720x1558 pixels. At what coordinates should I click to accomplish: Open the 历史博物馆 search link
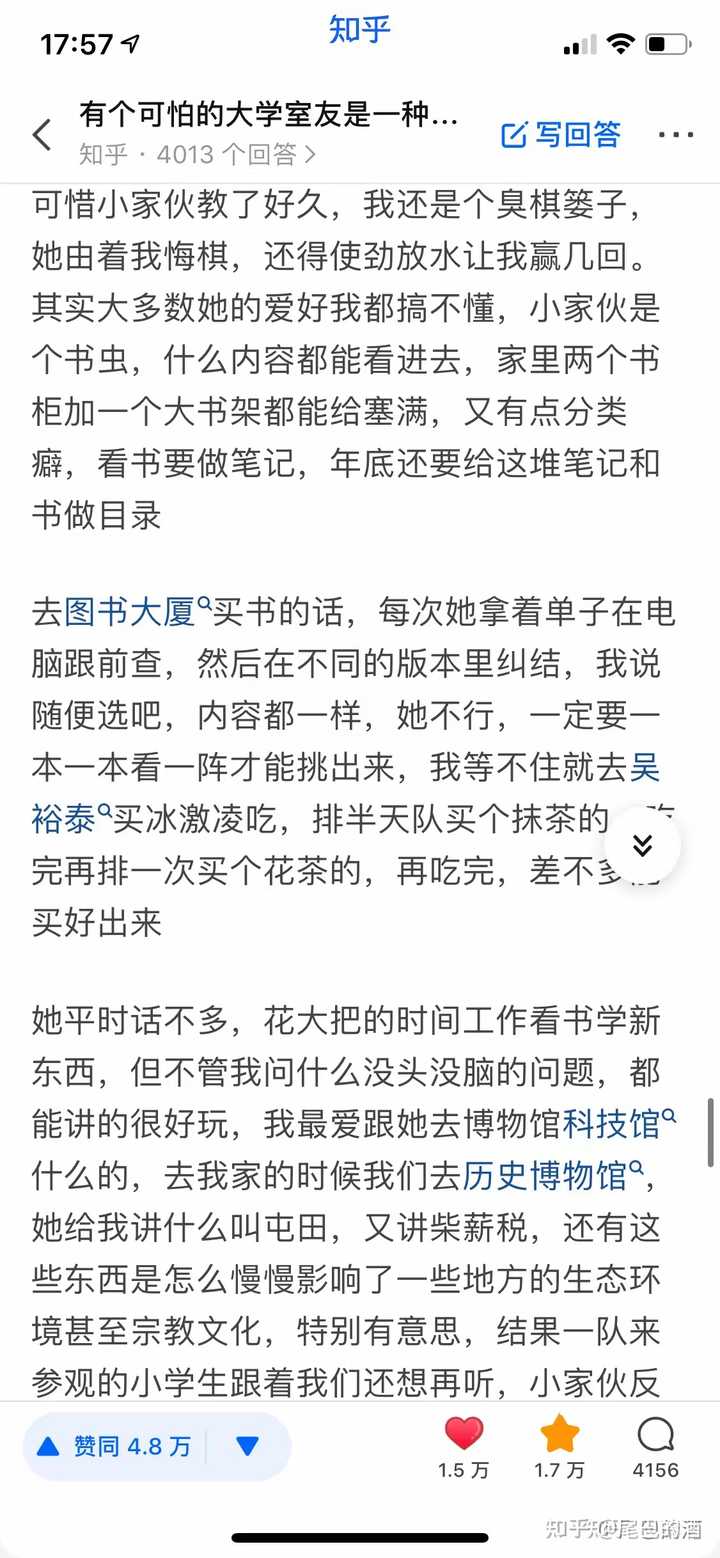pos(544,1176)
